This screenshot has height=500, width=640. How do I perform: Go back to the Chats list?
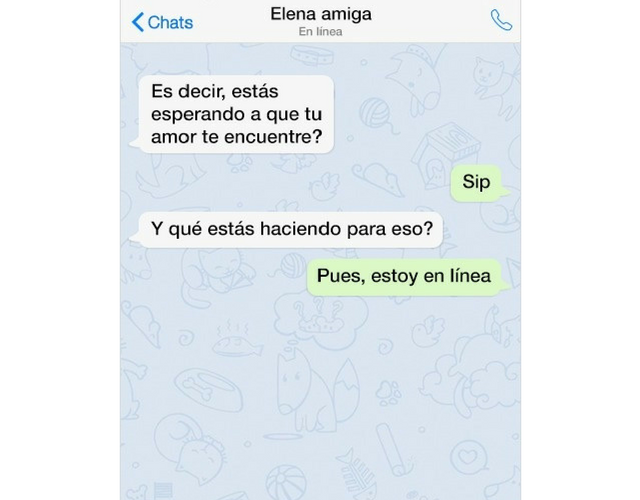point(162,22)
